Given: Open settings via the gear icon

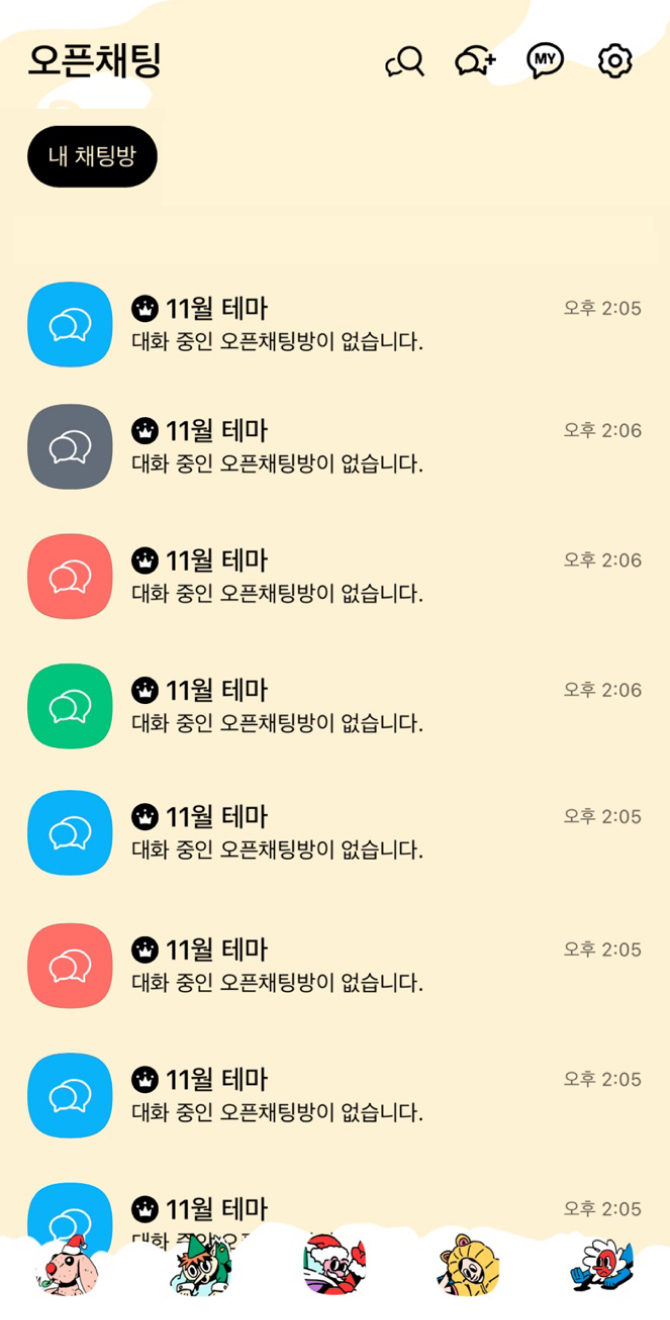Looking at the screenshot, I should (x=615, y=62).
